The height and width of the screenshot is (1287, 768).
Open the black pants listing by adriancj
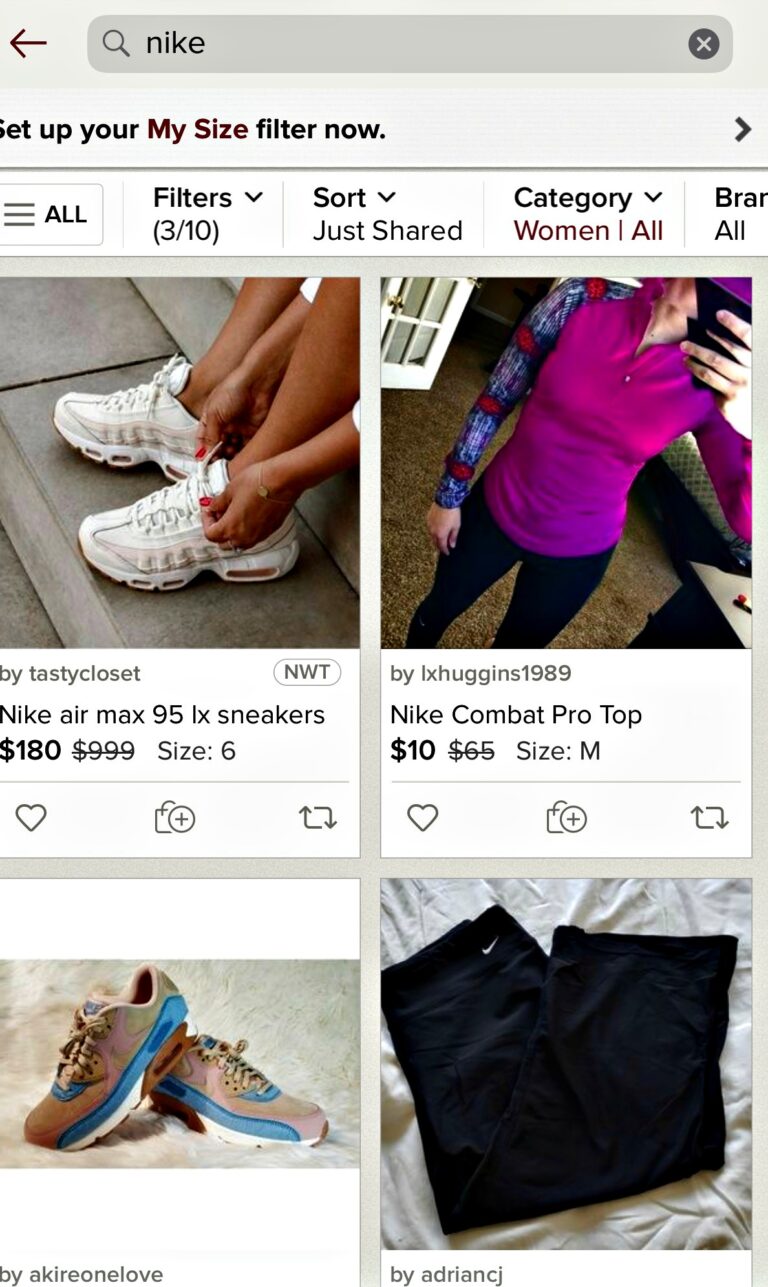coord(566,1065)
